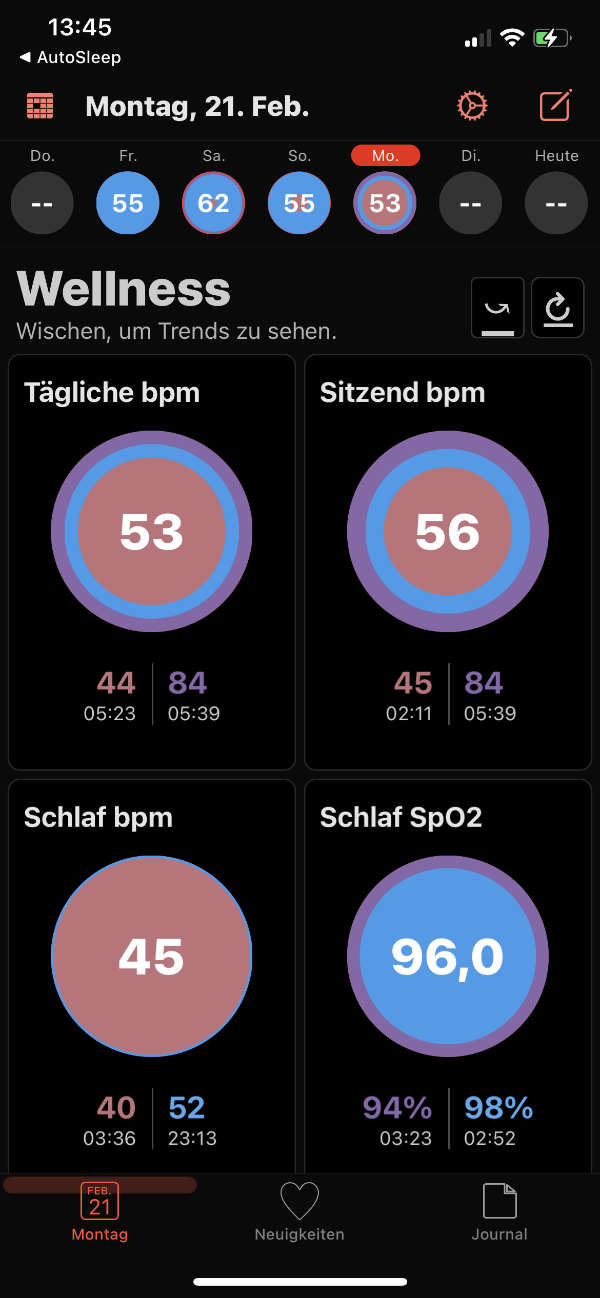This screenshot has width=600, height=1298.
Task: Open the Tägliche bpm card
Action: tap(152, 561)
